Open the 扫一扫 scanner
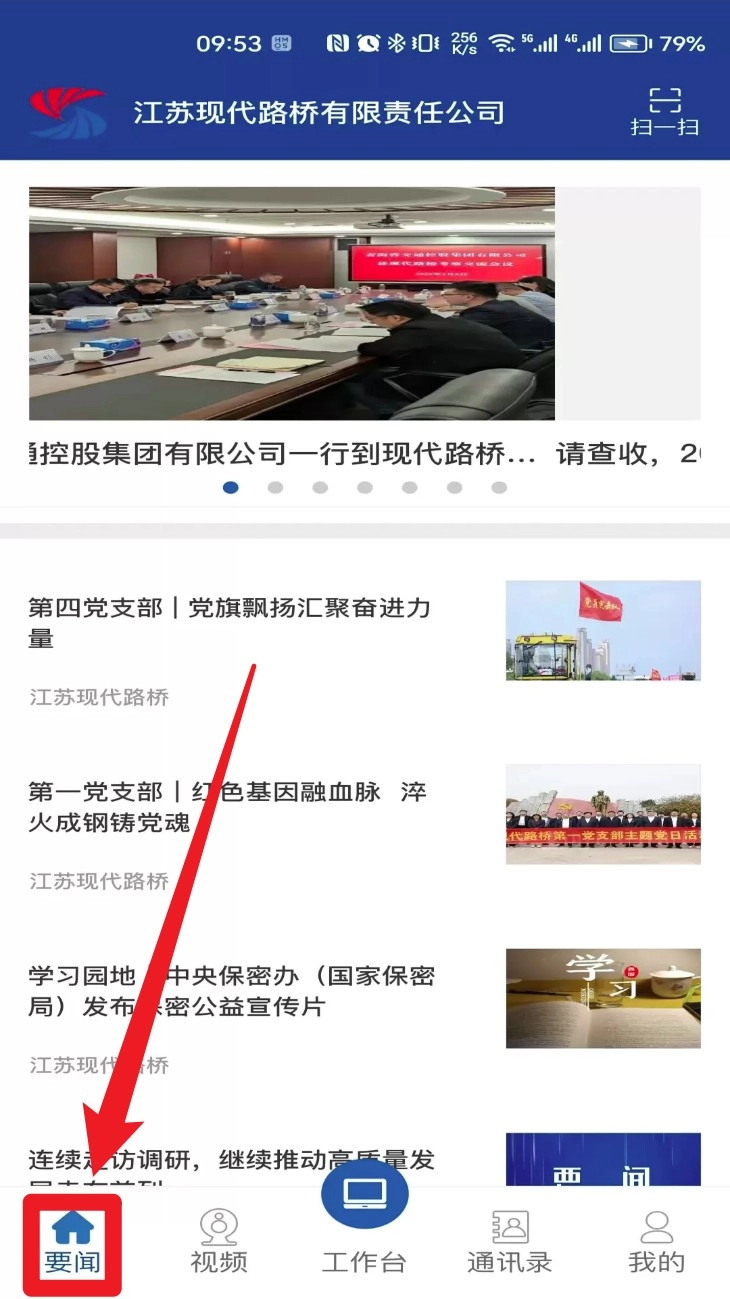 (x=664, y=111)
